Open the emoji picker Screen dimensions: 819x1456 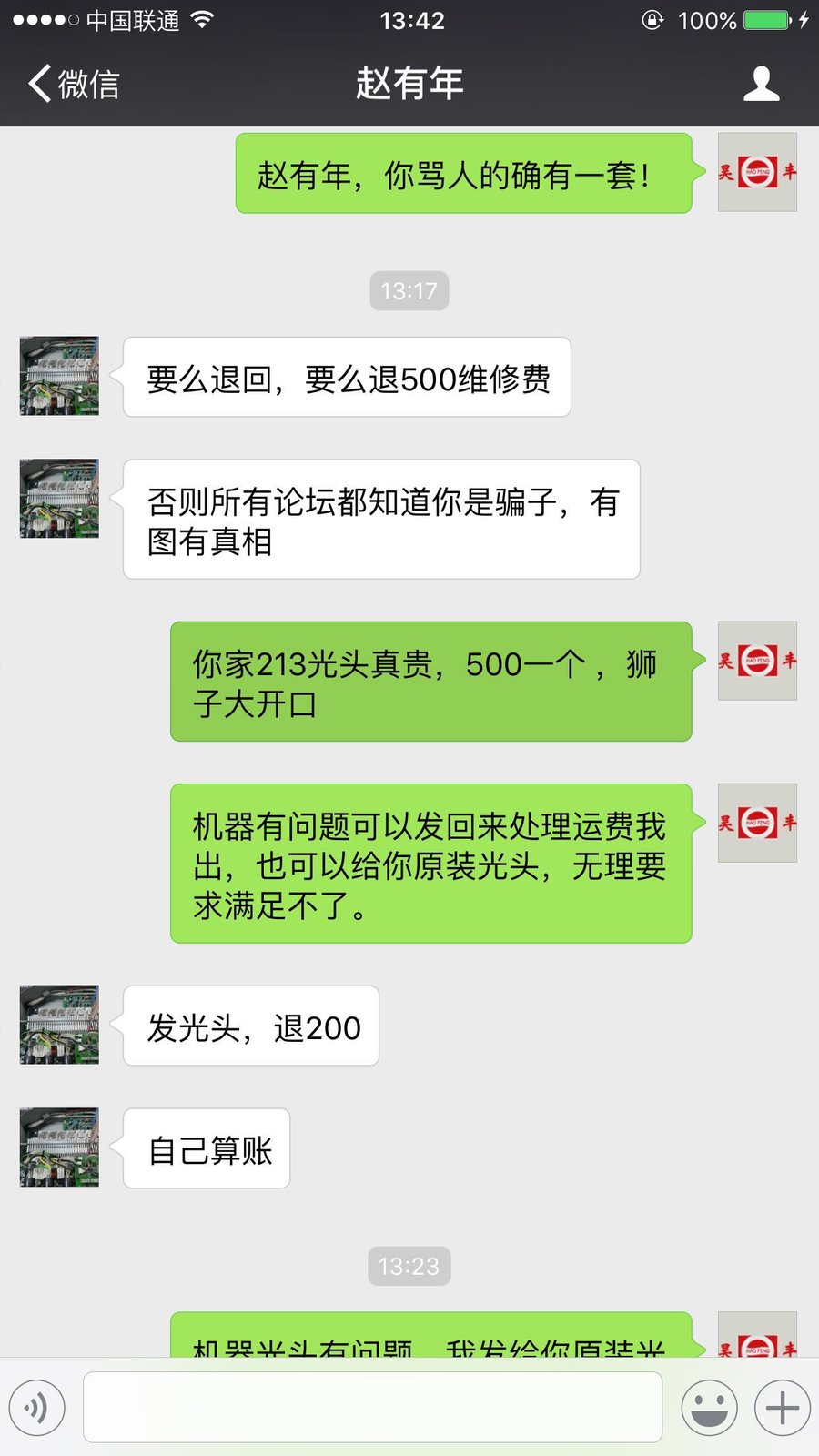tap(709, 1407)
